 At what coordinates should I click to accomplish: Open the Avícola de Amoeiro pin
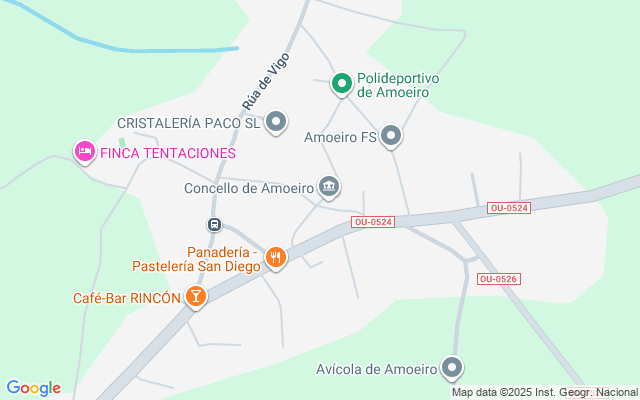tap(452, 368)
